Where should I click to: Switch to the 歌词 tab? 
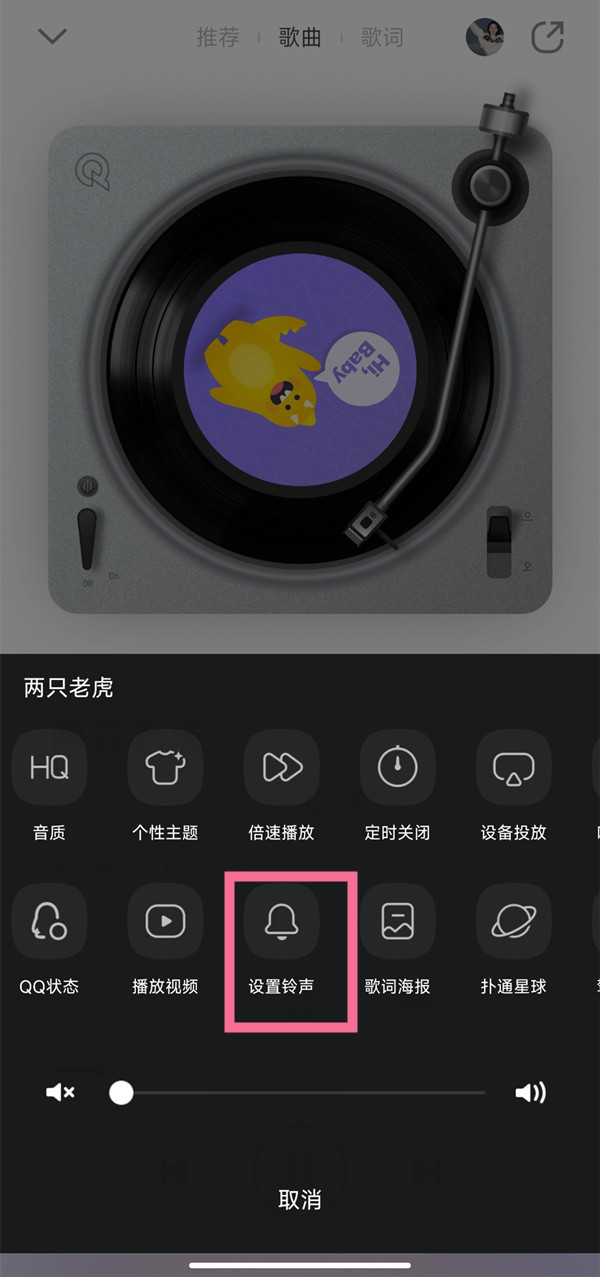coord(382,38)
